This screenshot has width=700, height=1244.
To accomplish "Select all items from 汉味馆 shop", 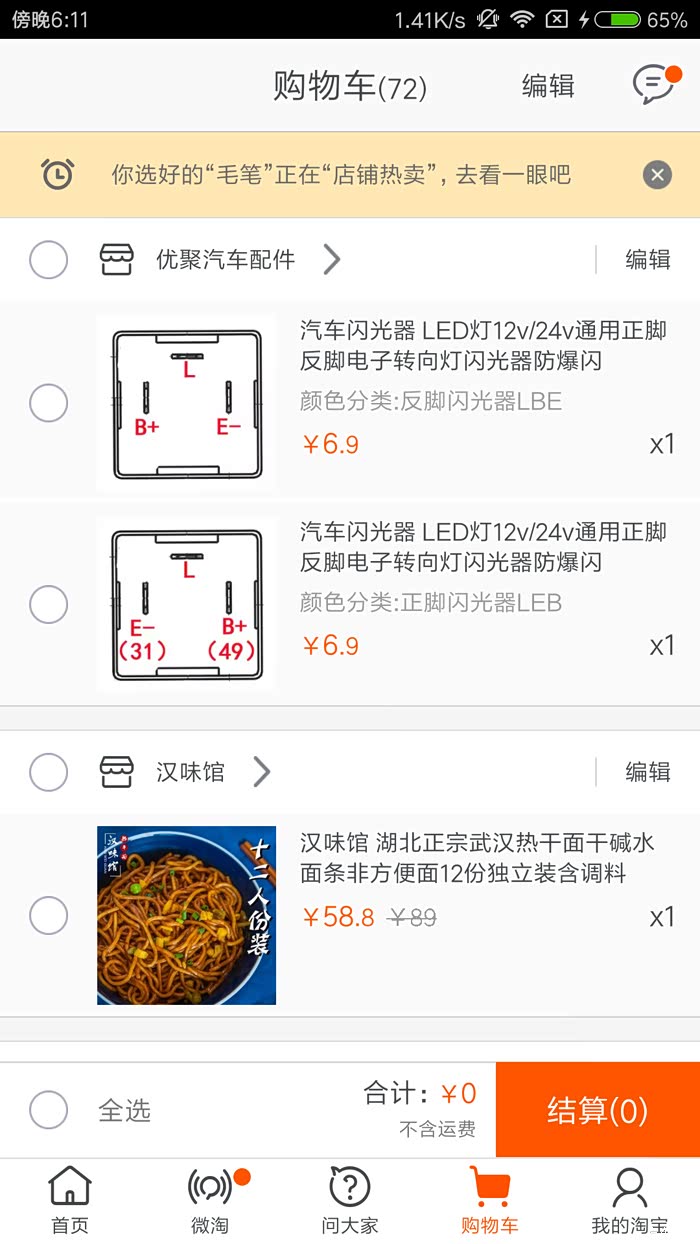I will click(48, 772).
